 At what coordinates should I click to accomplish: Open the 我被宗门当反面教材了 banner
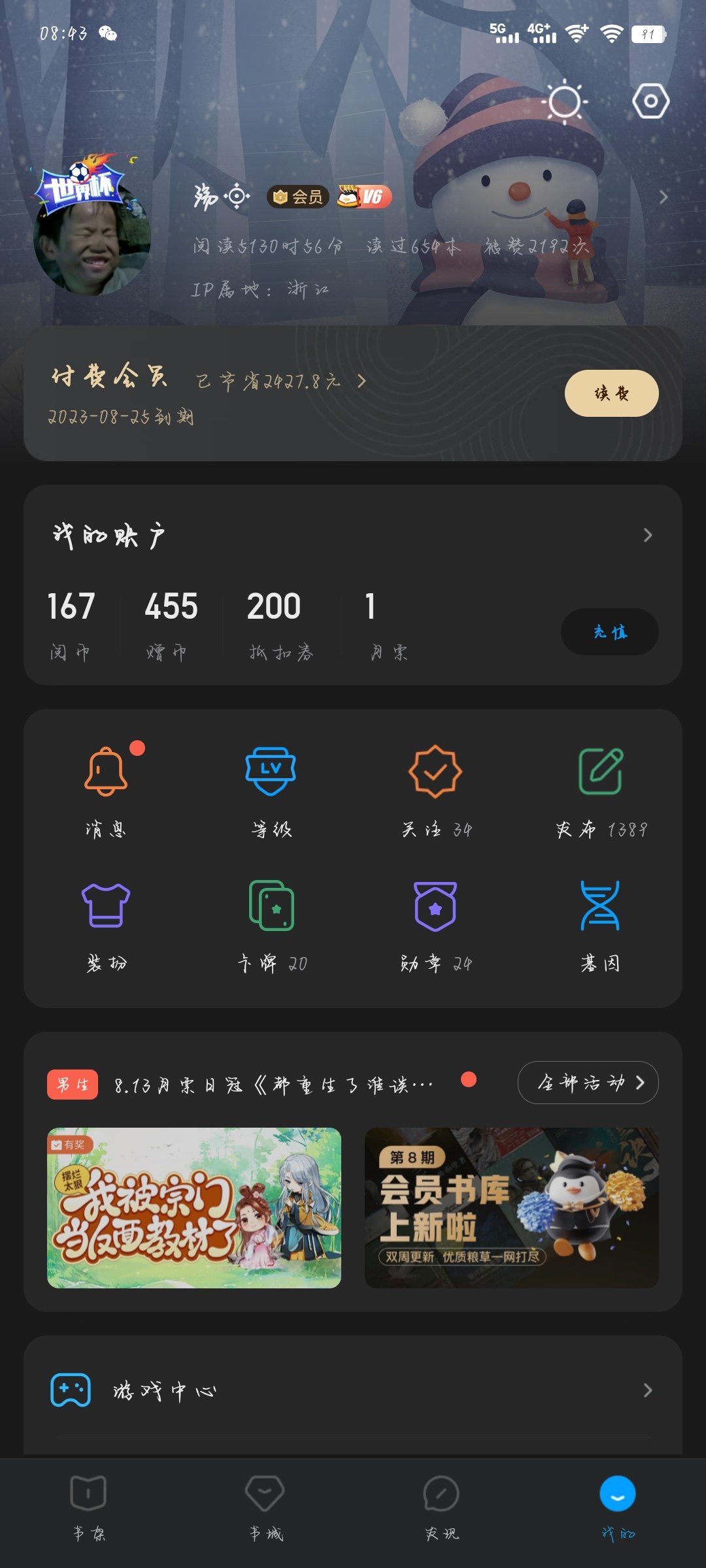click(194, 1208)
